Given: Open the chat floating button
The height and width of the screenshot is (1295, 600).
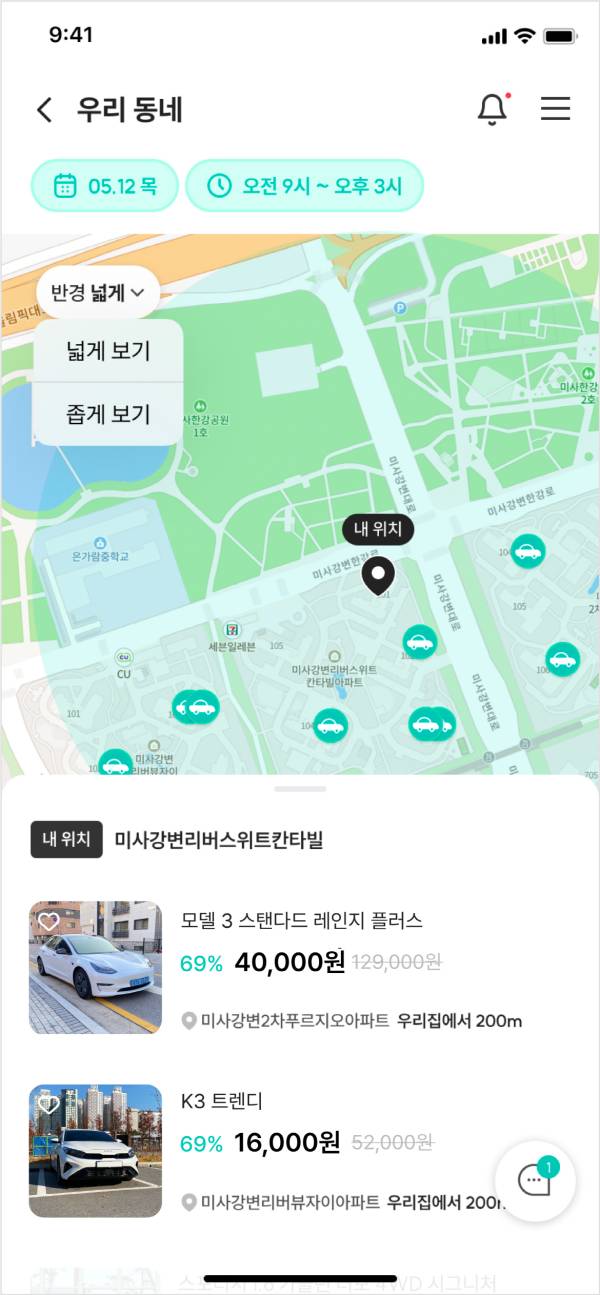Looking at the screenshot, I should point(535,1181).
